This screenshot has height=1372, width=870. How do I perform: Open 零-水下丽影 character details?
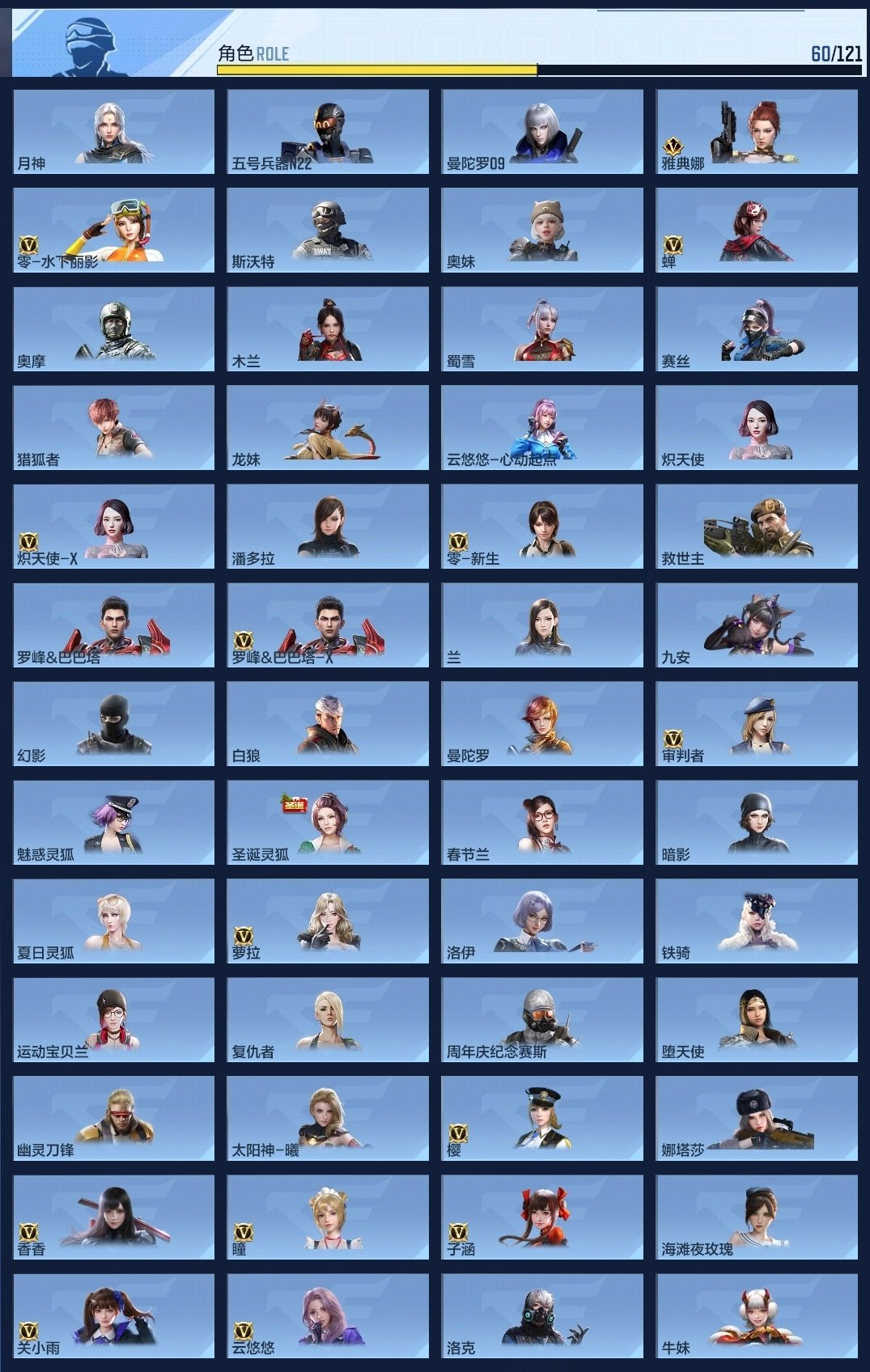pos(114,230)
